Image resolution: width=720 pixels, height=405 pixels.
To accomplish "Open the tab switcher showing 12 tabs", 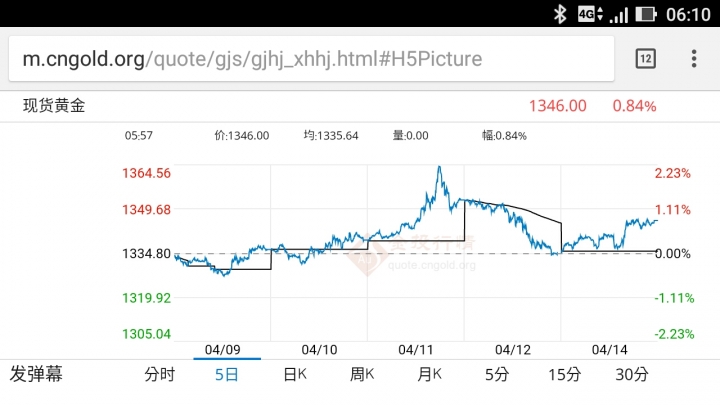I will 646,59.
